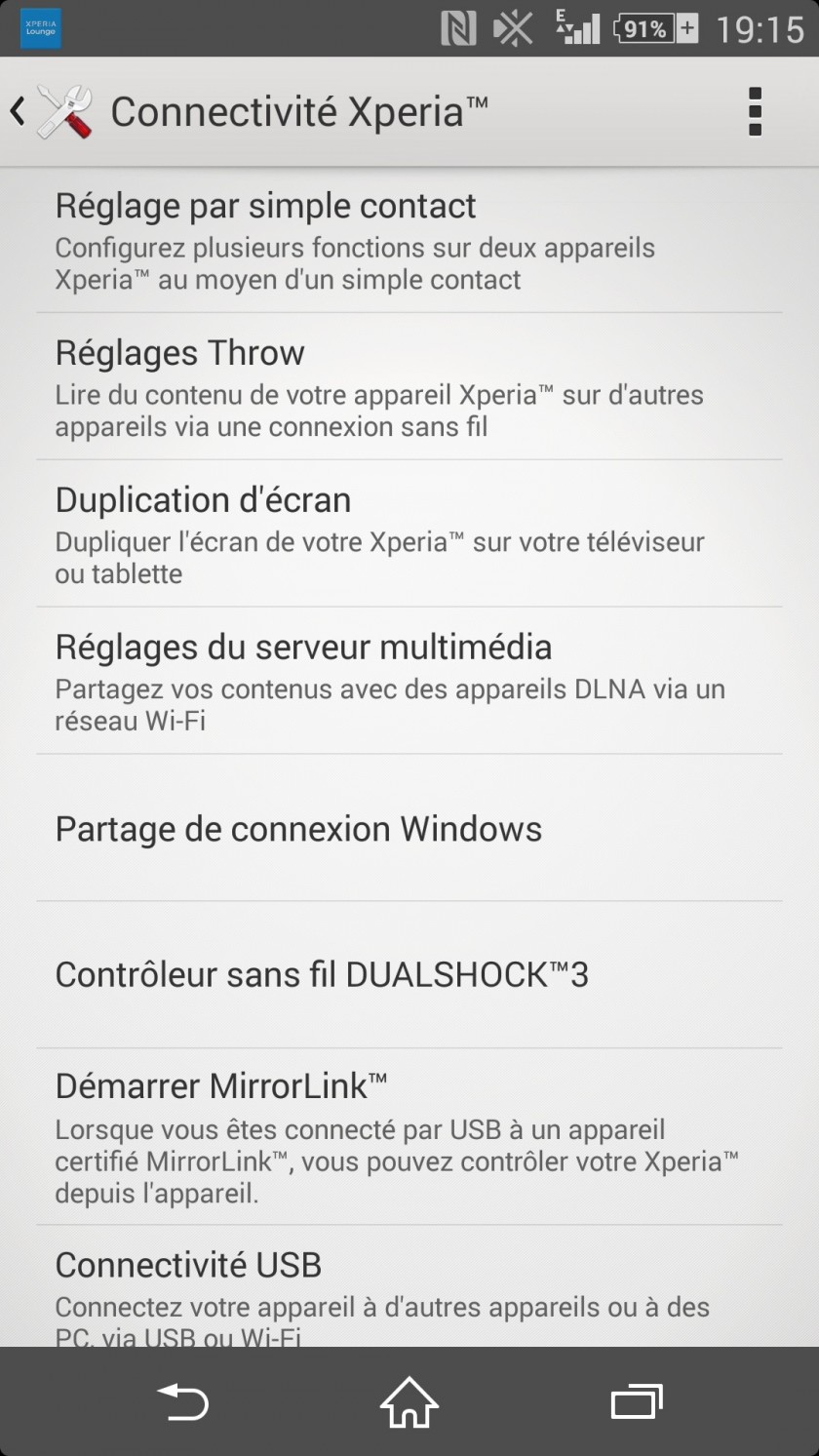The width and height of the screenshot is (819, 1456).
Task: Open Réglages Throw
Action: (x=409, y=386)
